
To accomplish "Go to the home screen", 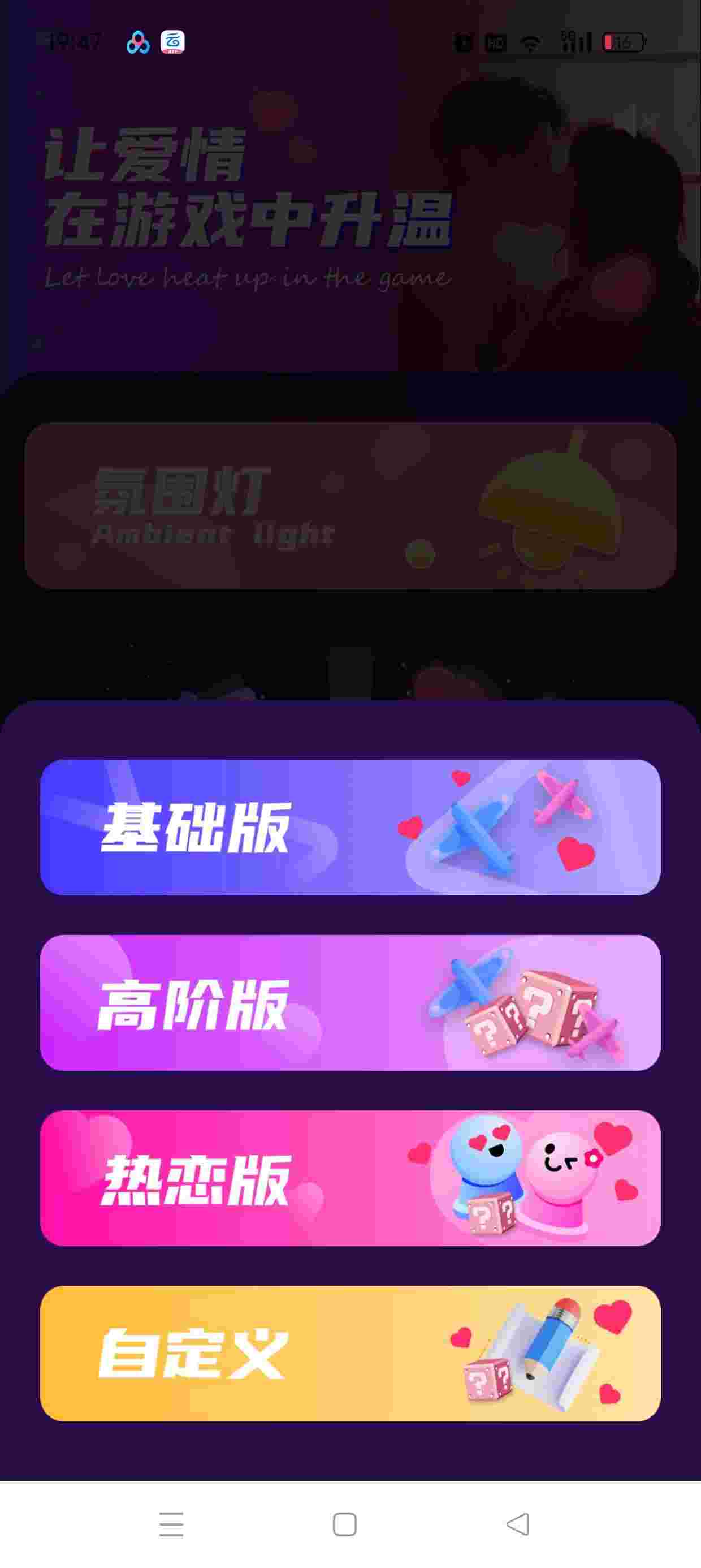I will (344, 1523).
